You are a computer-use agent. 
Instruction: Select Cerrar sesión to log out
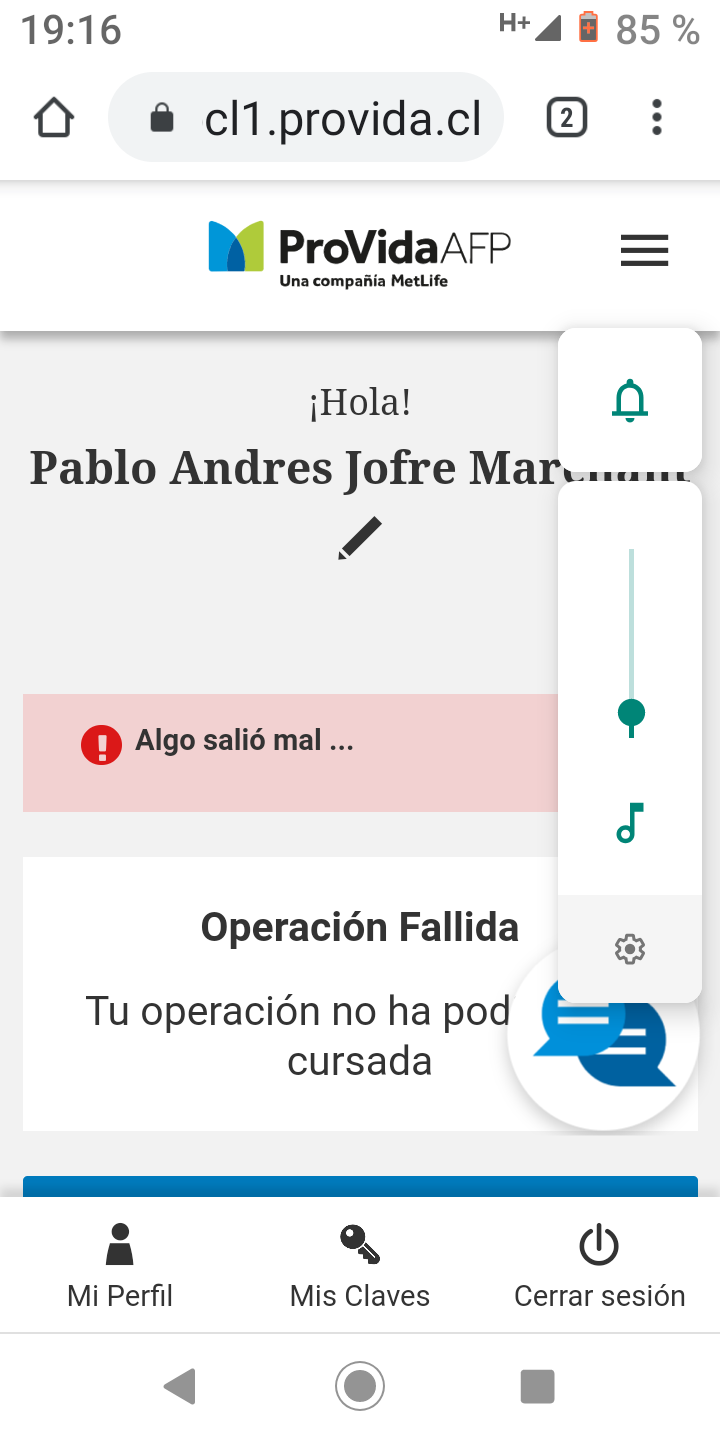click(600, 1265)
